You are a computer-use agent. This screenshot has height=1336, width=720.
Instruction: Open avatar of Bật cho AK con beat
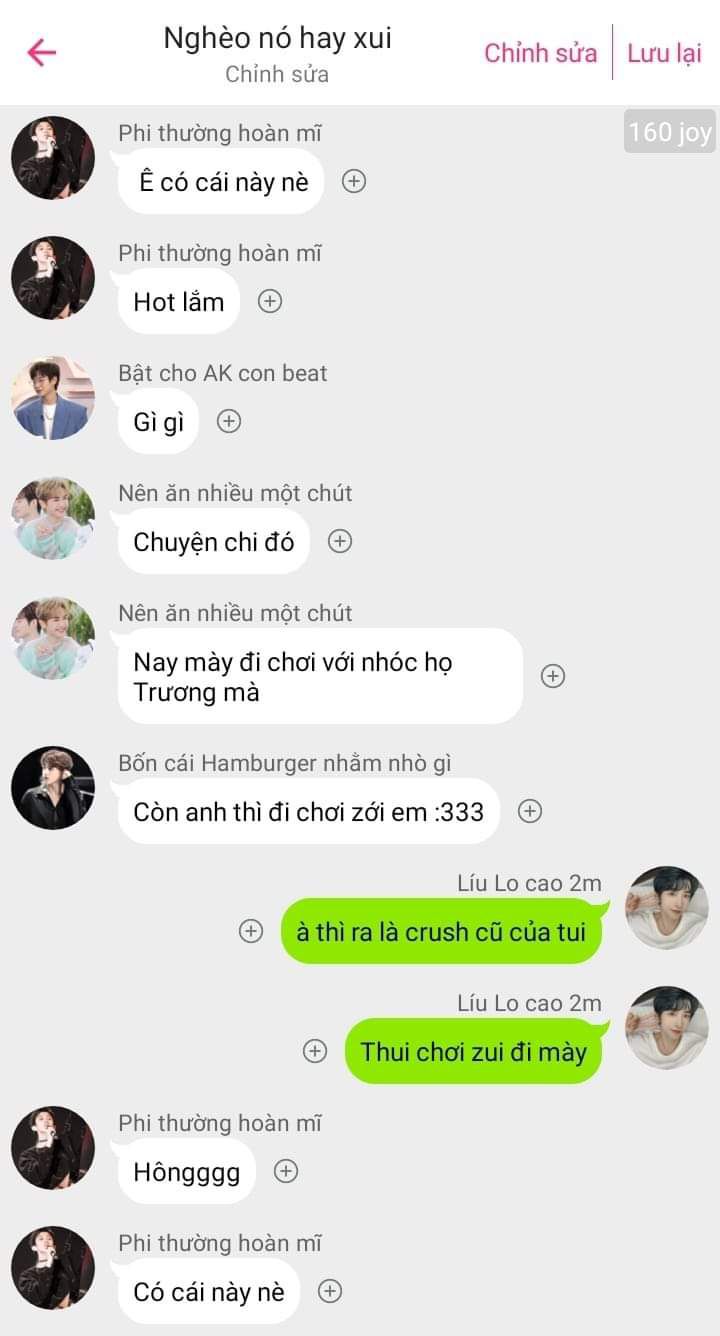point(53,398)
